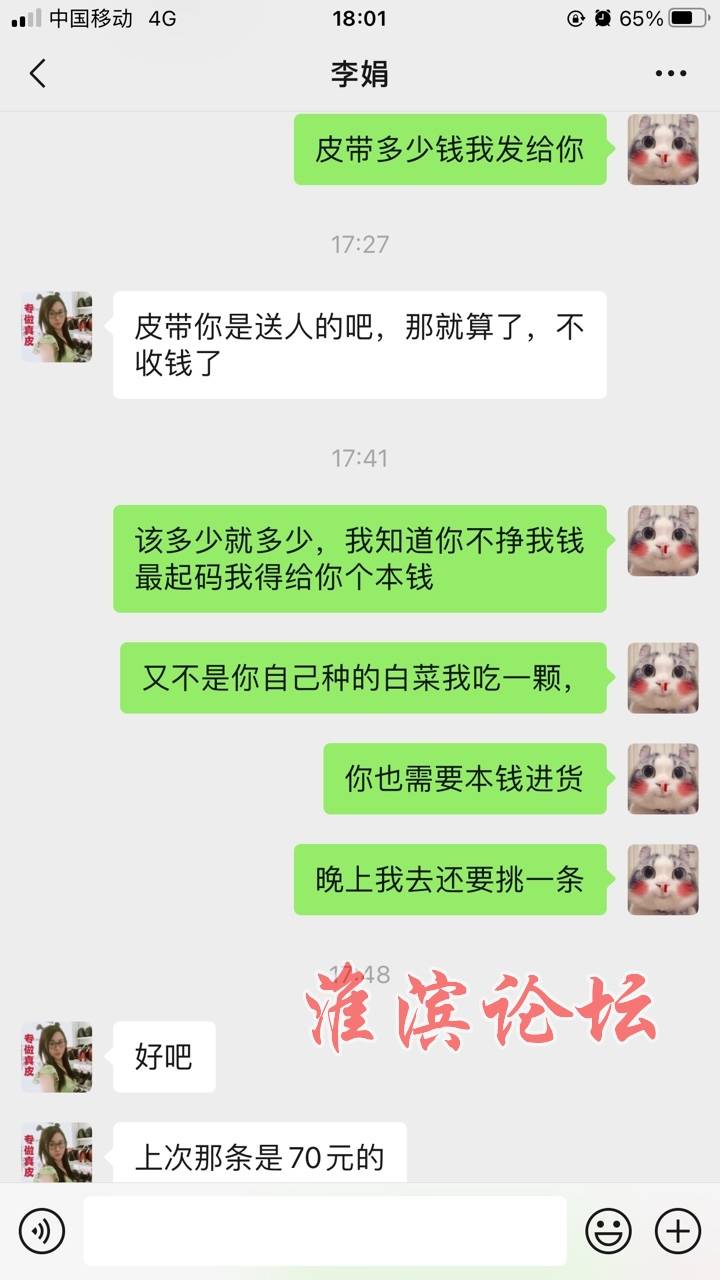Open the chat info overflow menu

coord(670,73)
